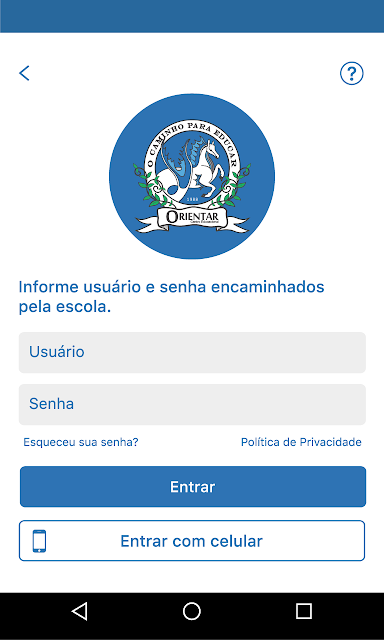The height and width of the screenshot is (640, 384).
Task: Open the help question mark icon
Action: (x=351, y=73)
